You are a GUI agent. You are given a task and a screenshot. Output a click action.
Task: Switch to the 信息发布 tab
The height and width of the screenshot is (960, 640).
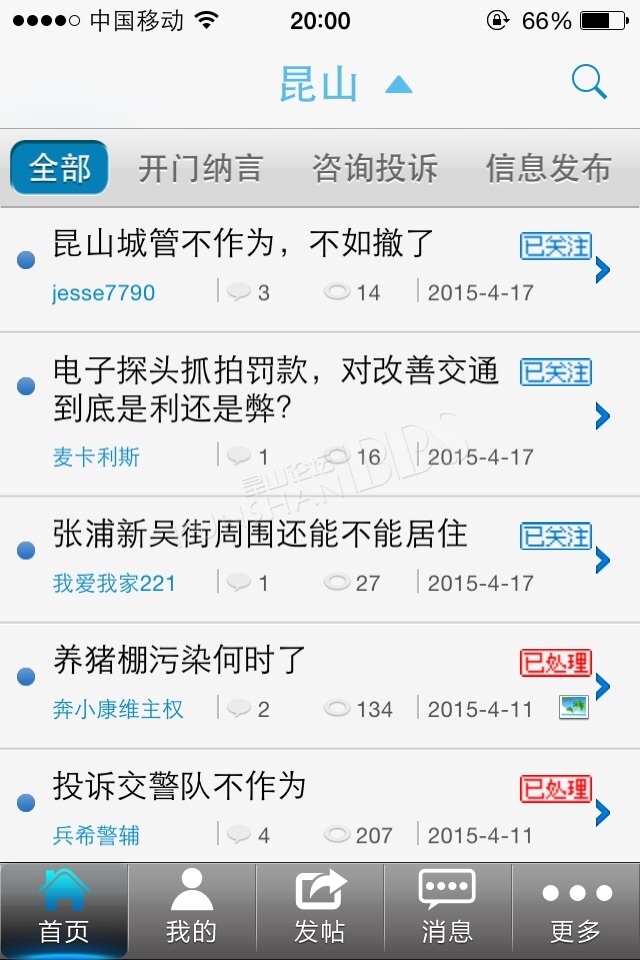pyautogui.click(x=548, y=168)
